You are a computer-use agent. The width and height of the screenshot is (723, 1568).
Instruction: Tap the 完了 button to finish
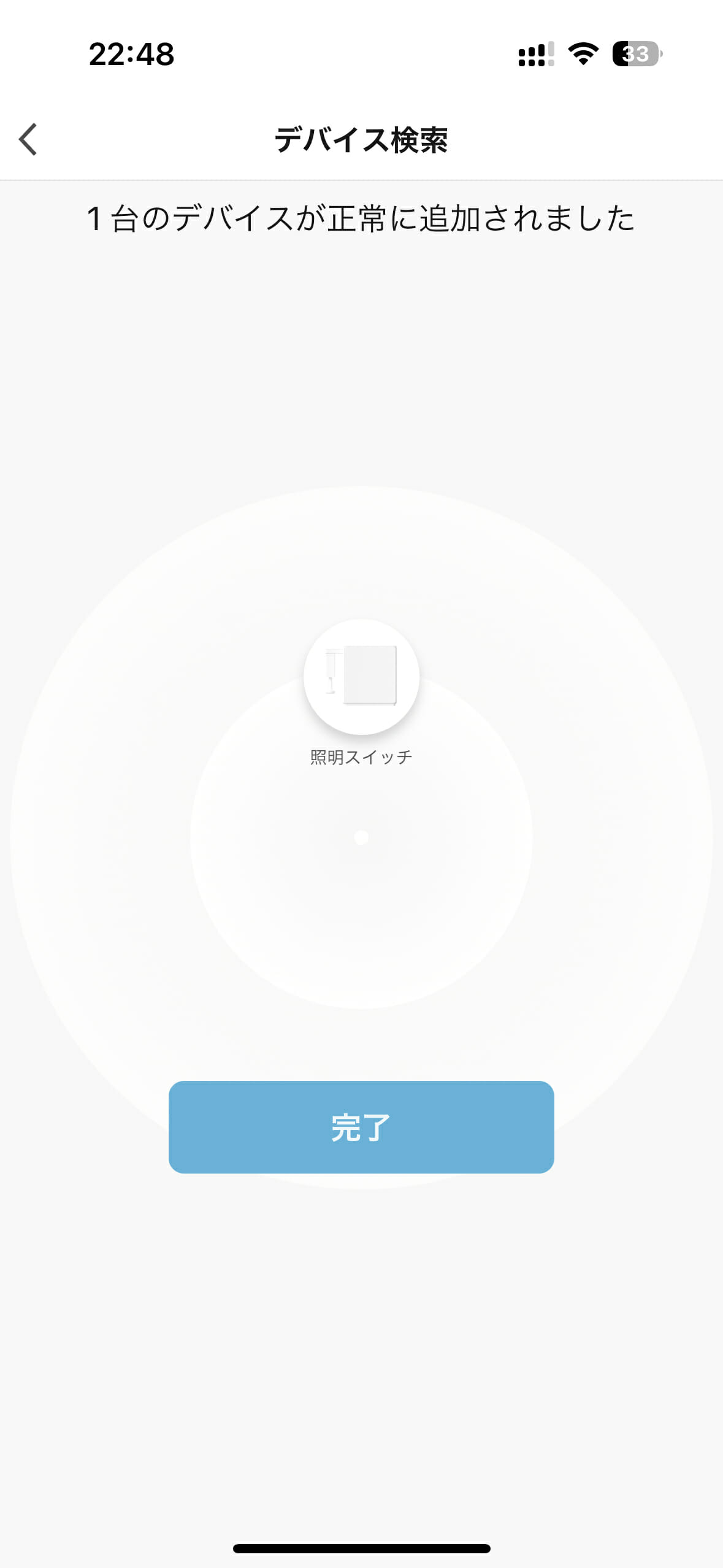click(361, 1127)
